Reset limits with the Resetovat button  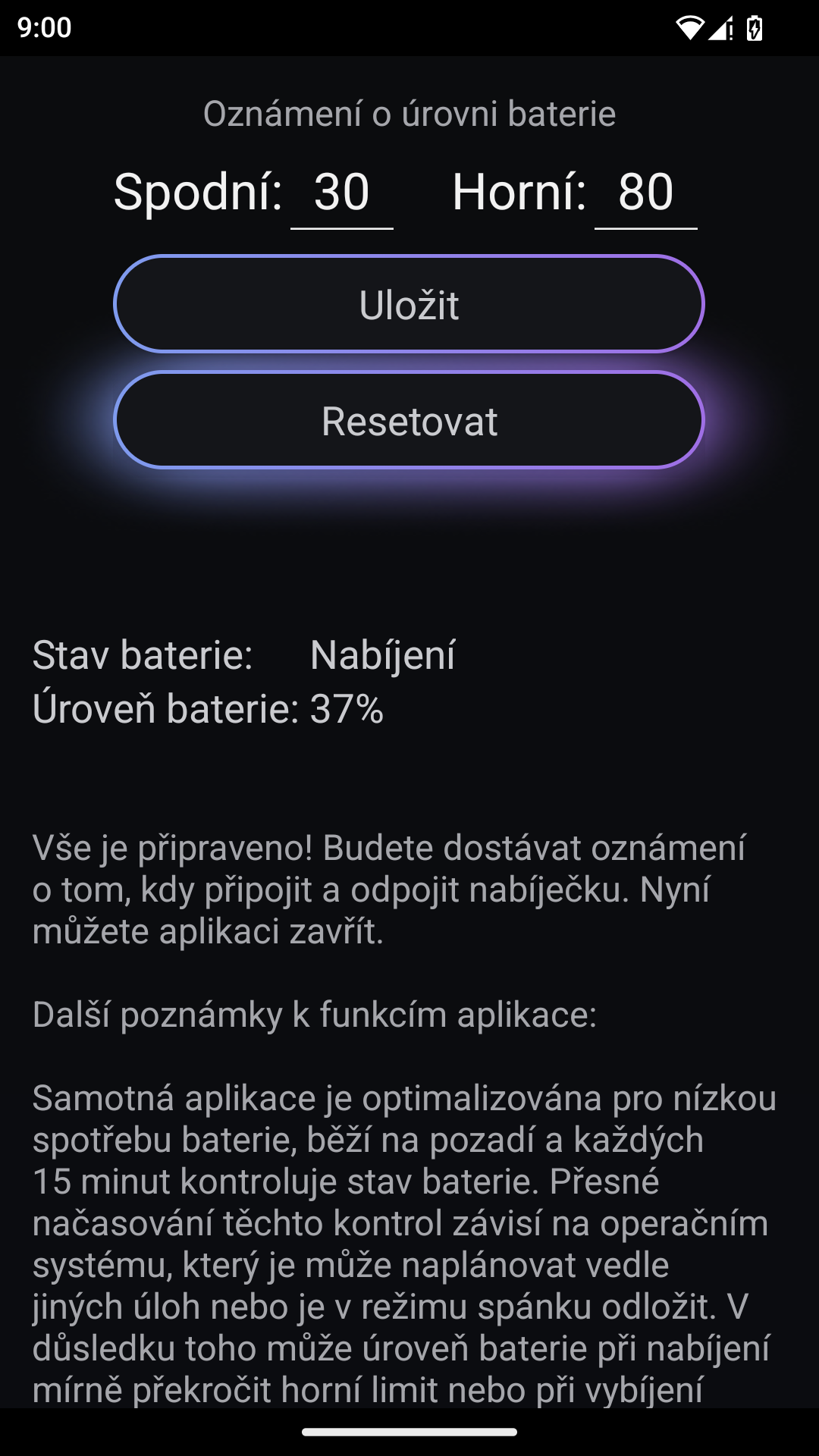[x=409, y=421]
